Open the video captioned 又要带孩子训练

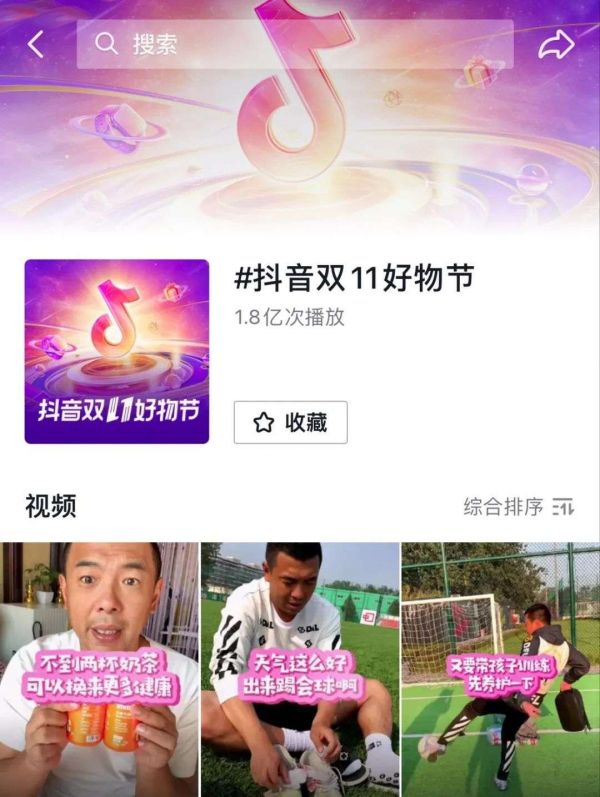pos(500,668)
